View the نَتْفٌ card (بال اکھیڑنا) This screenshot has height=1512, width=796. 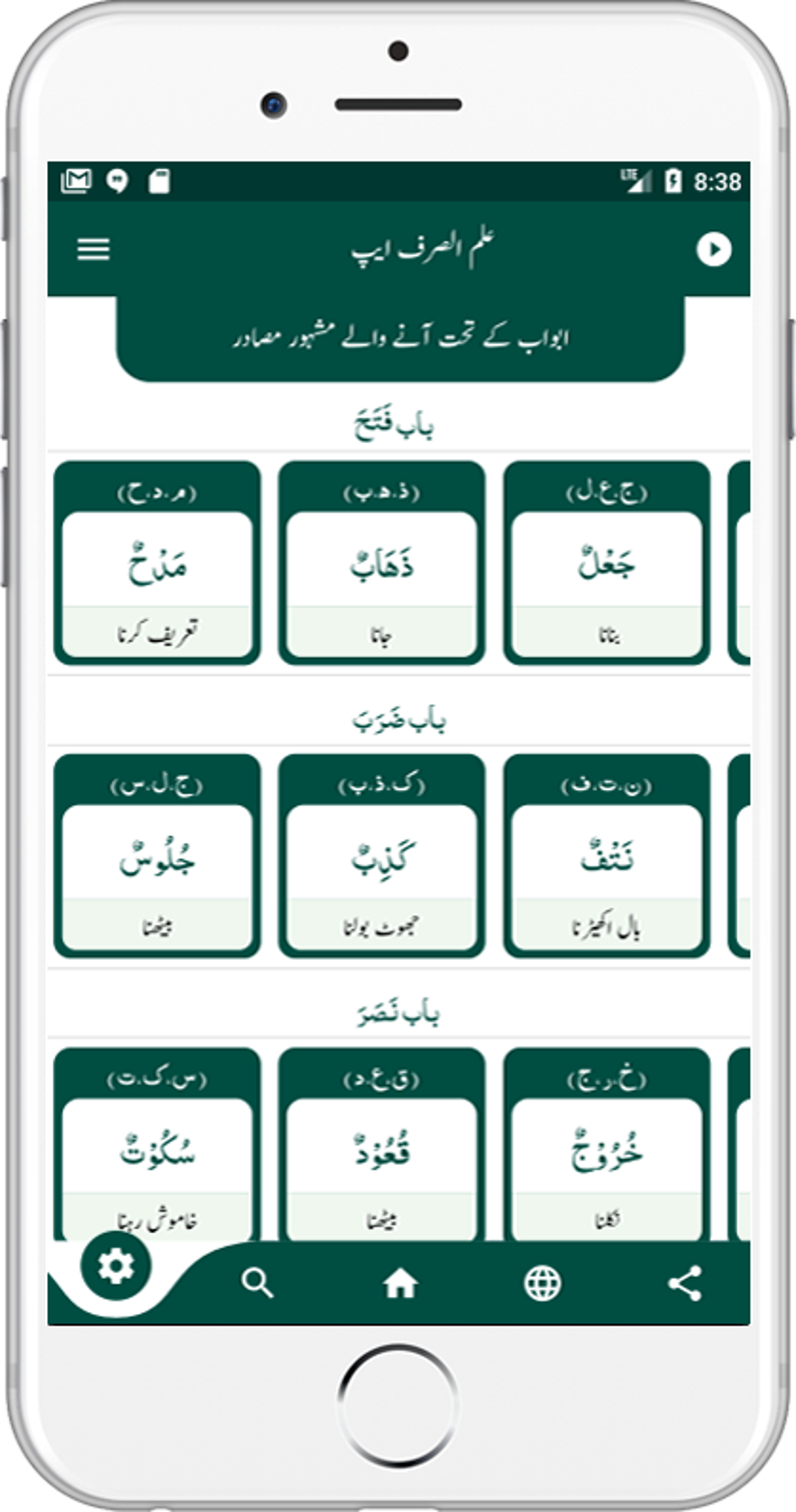point(607,857)
